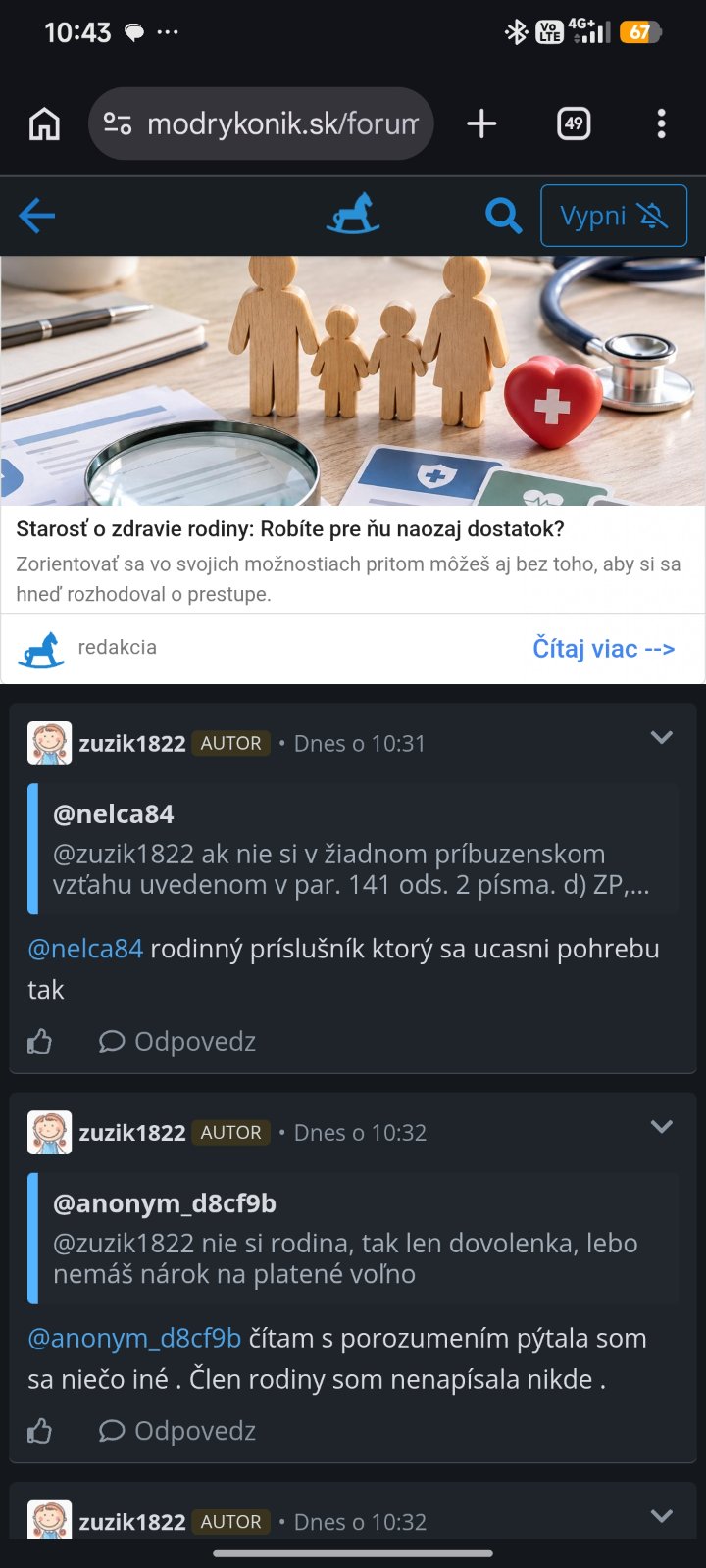Tap the rocking horse logo
Viewport: 706px width, 1568px height.
pos(353,214)
